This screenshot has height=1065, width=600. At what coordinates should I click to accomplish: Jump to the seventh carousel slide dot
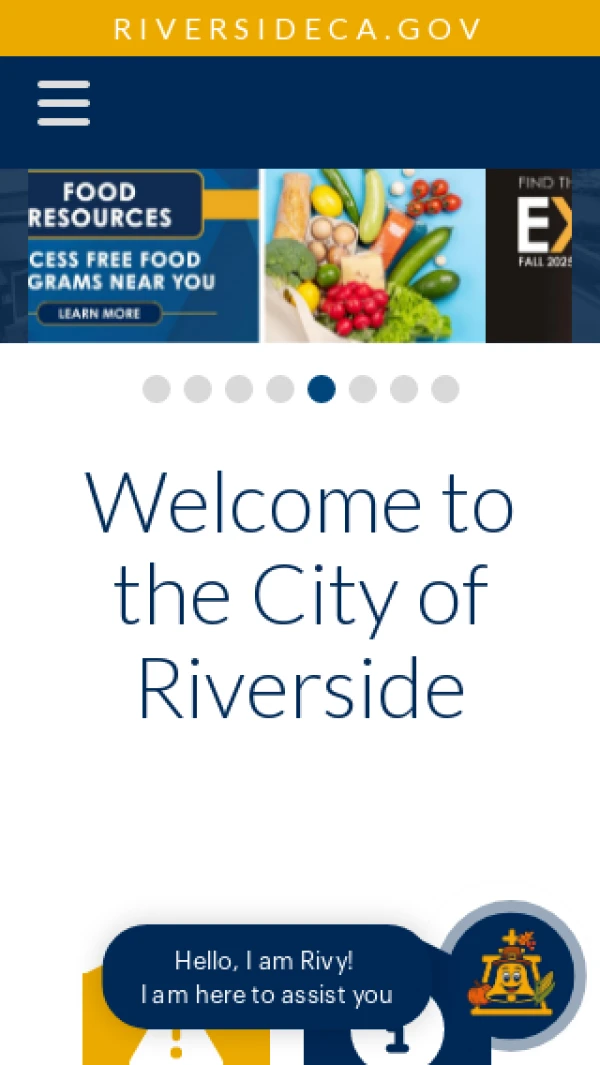[404, 389]
